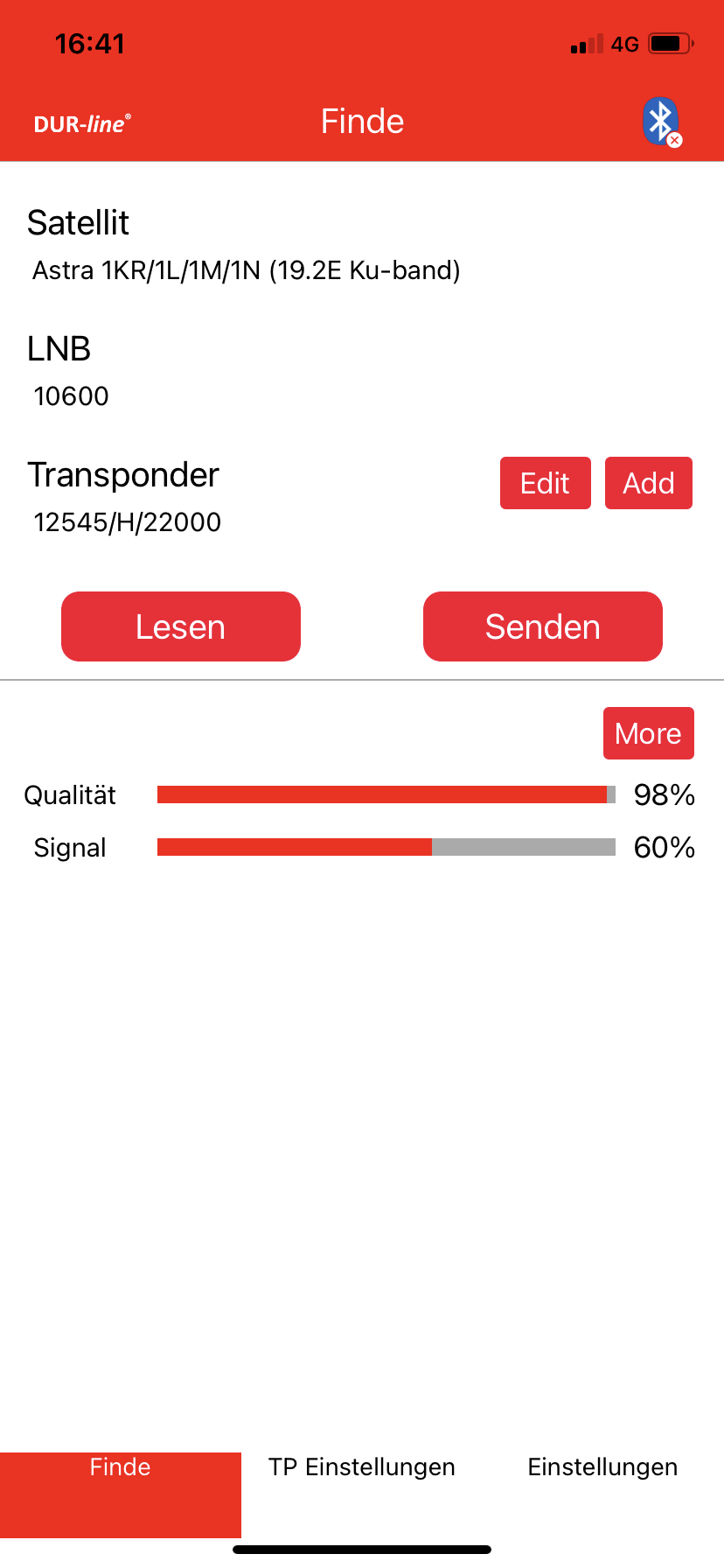Screen dimensions: 724x1568
Task: Switch to the TP Einstellungen tab
Action: [x=362, y=1467]
